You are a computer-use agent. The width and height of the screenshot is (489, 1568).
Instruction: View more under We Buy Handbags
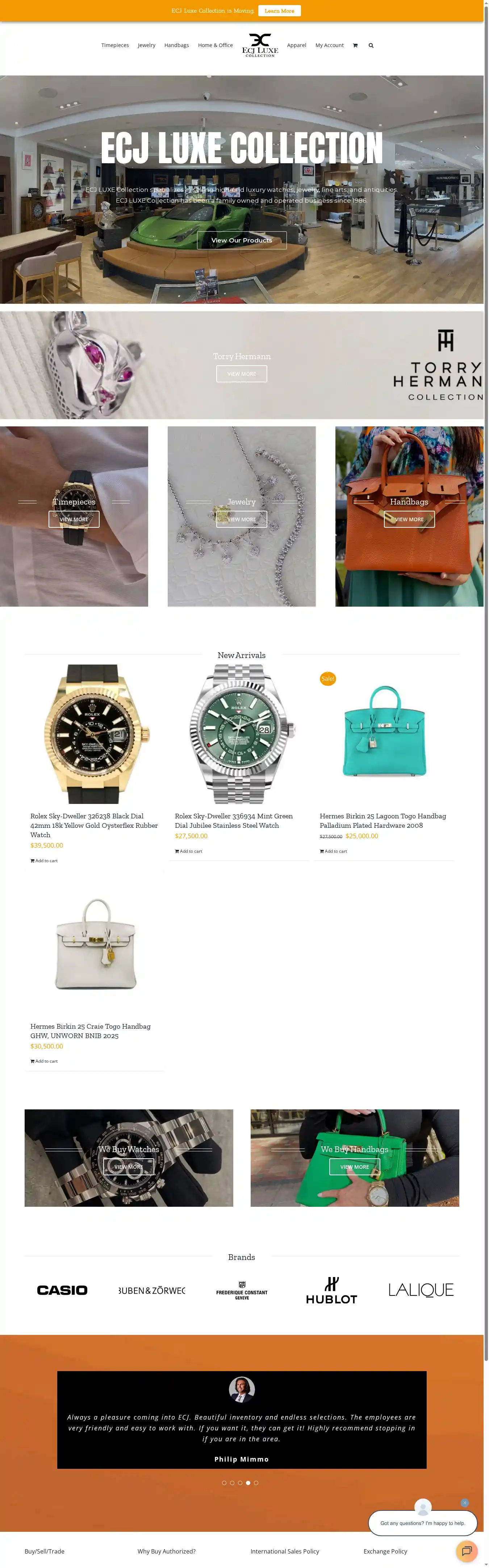pos(354,1167)
